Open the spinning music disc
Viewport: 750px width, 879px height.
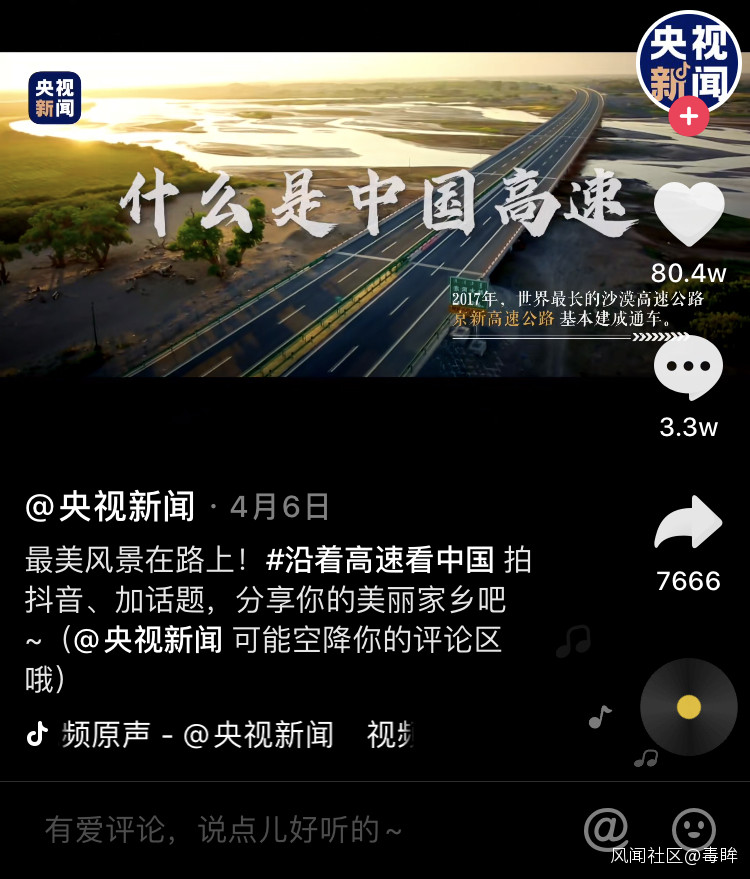688,707
